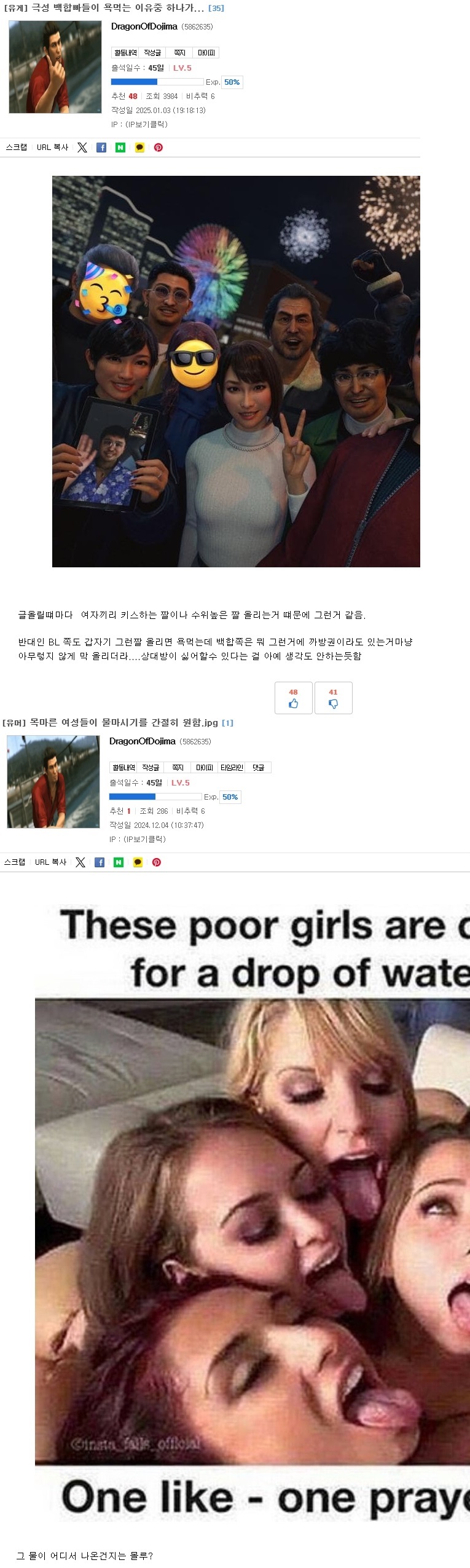Image resolution: width=470 pixels, height=1568 pixels.
Task: Send a 쪽지 from the 극성 백합빠들이 post
Action: [x=179, y=53]
